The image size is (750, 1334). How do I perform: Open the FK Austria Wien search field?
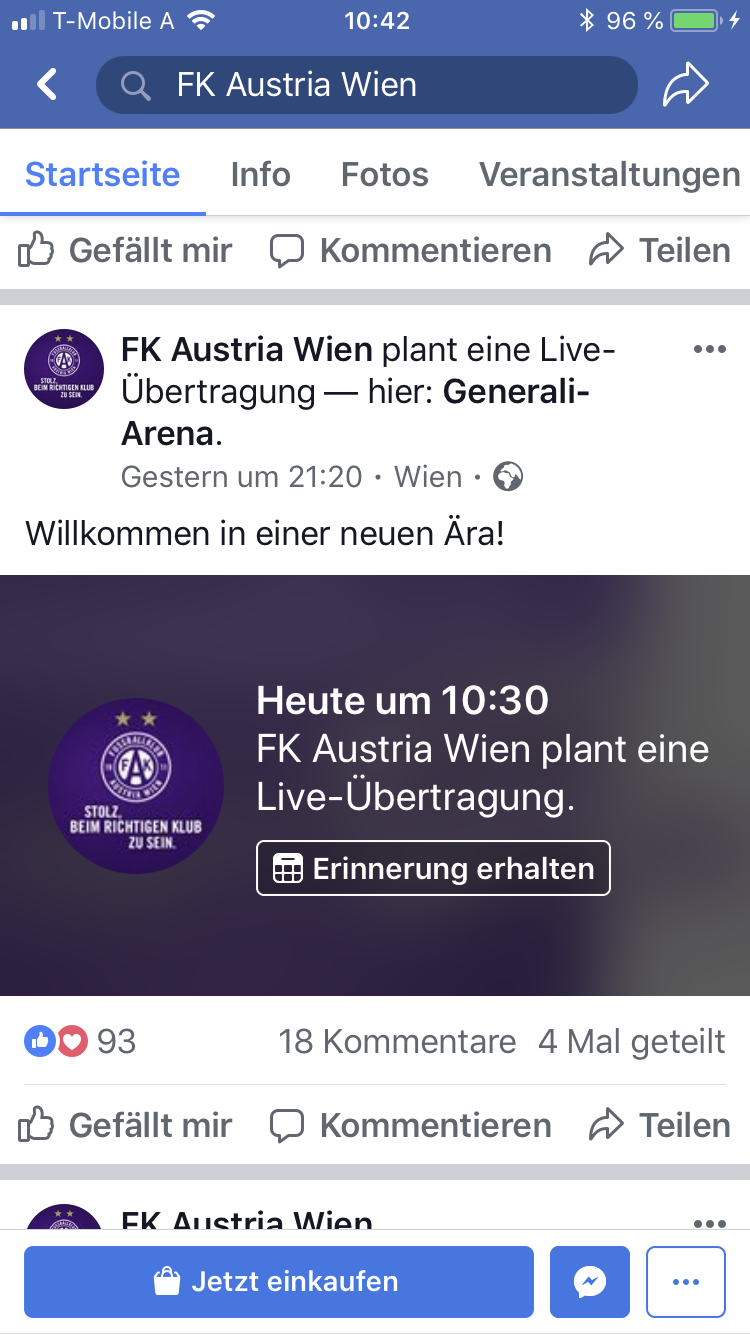[x=366, y=85]
